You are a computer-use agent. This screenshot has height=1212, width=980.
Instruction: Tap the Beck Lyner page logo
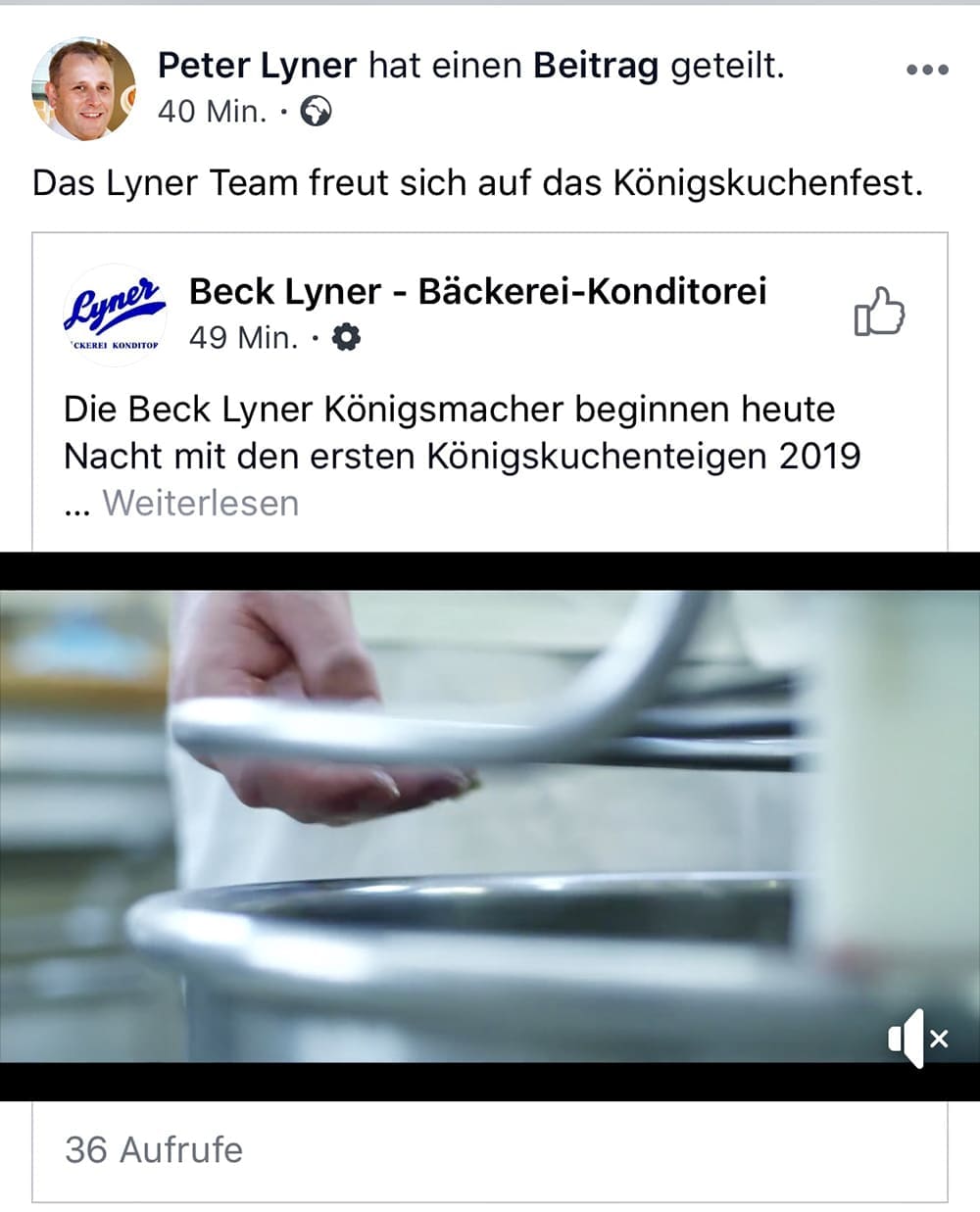click(x=115, y=315)
